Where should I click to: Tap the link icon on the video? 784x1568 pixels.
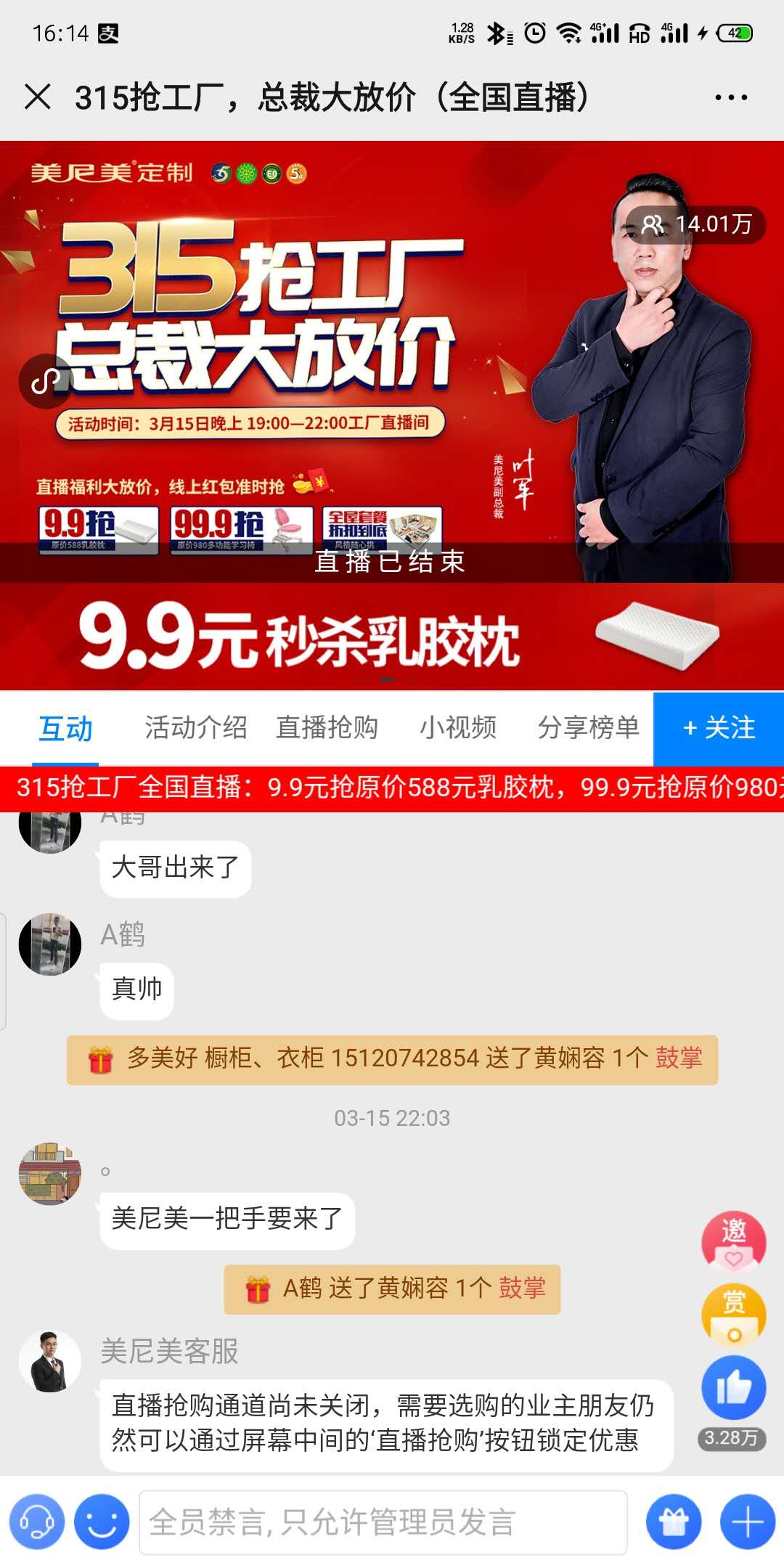(x=46, y=381)
